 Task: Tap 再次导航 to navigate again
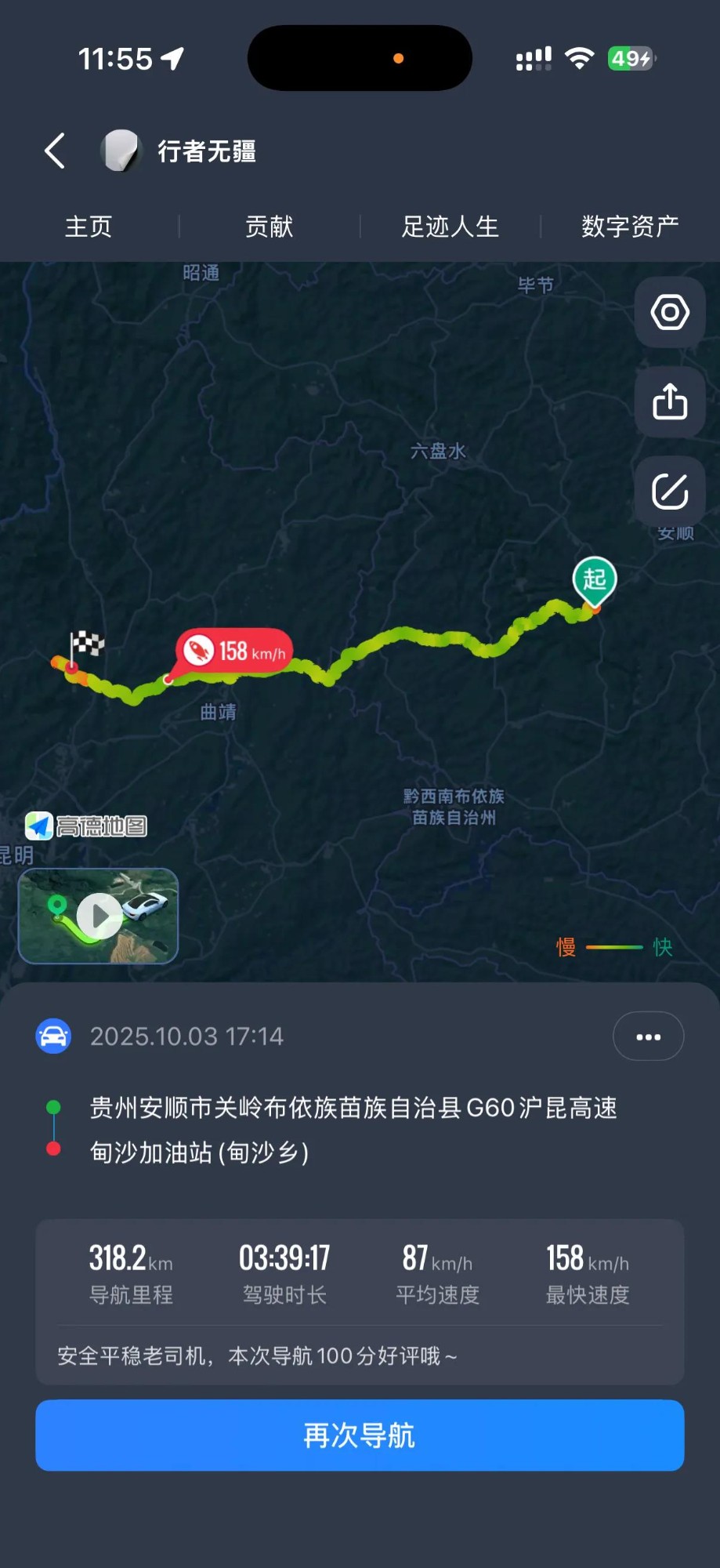coord(360,1436)
